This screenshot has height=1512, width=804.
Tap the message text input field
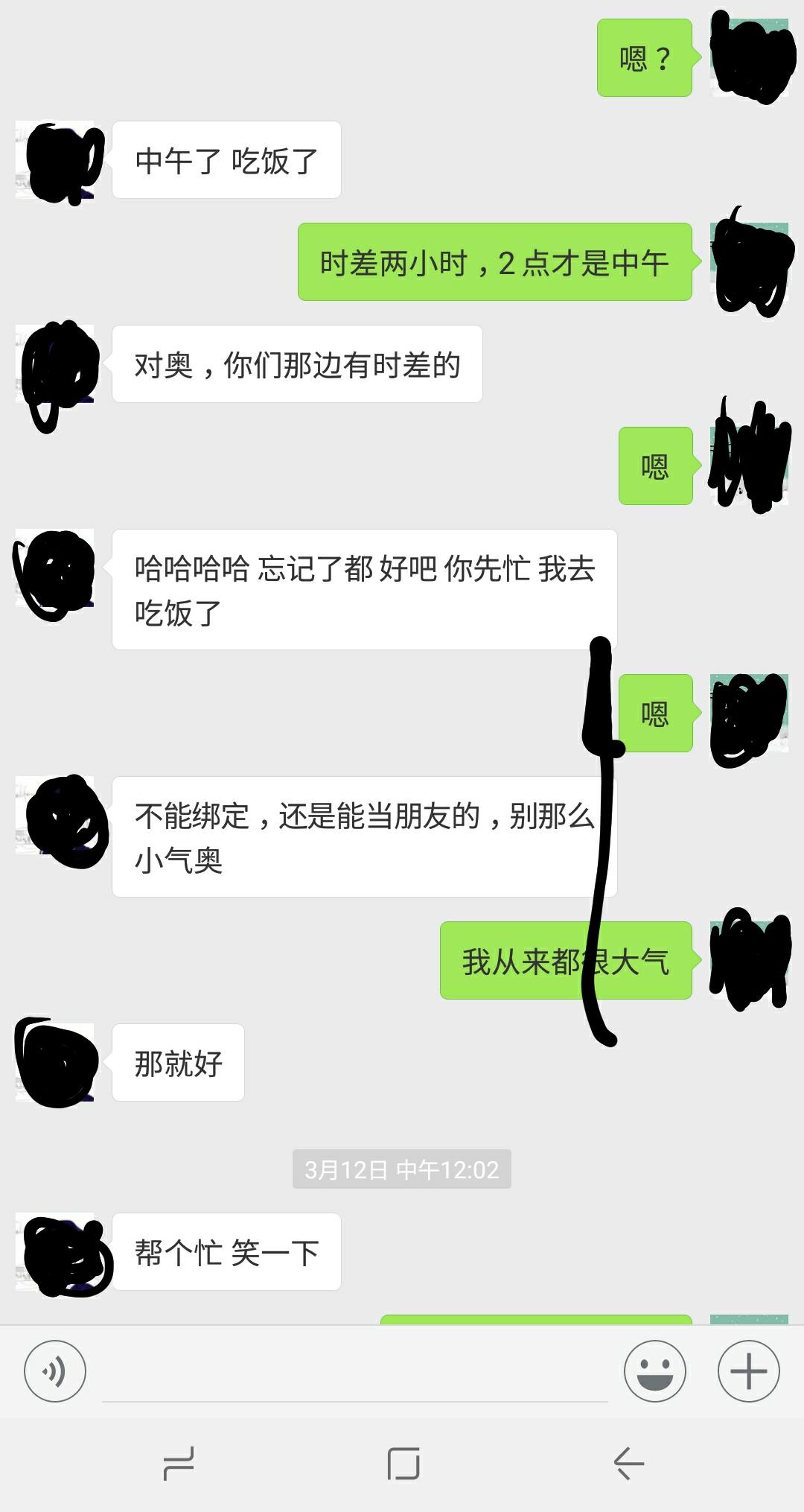(354, 1373)
